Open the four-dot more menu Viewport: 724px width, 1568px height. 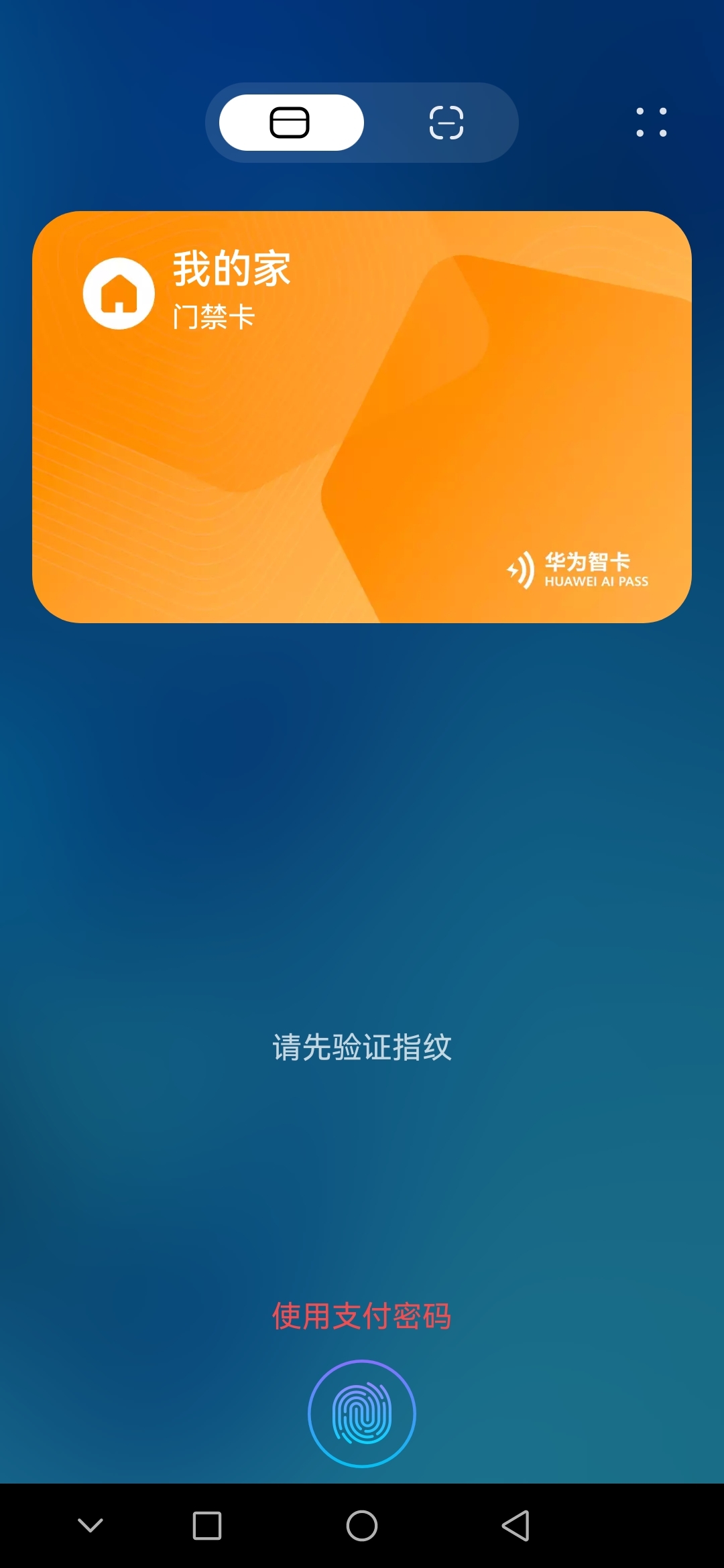point(651,123)
